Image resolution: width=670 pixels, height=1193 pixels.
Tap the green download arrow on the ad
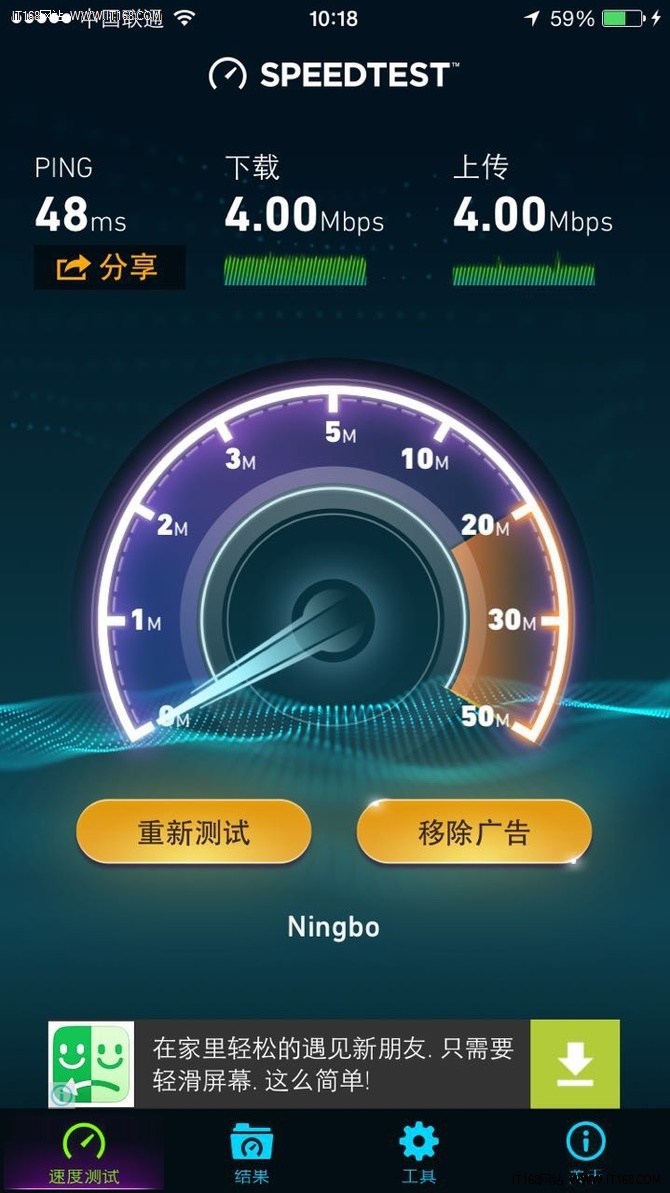pos(575,1064)
